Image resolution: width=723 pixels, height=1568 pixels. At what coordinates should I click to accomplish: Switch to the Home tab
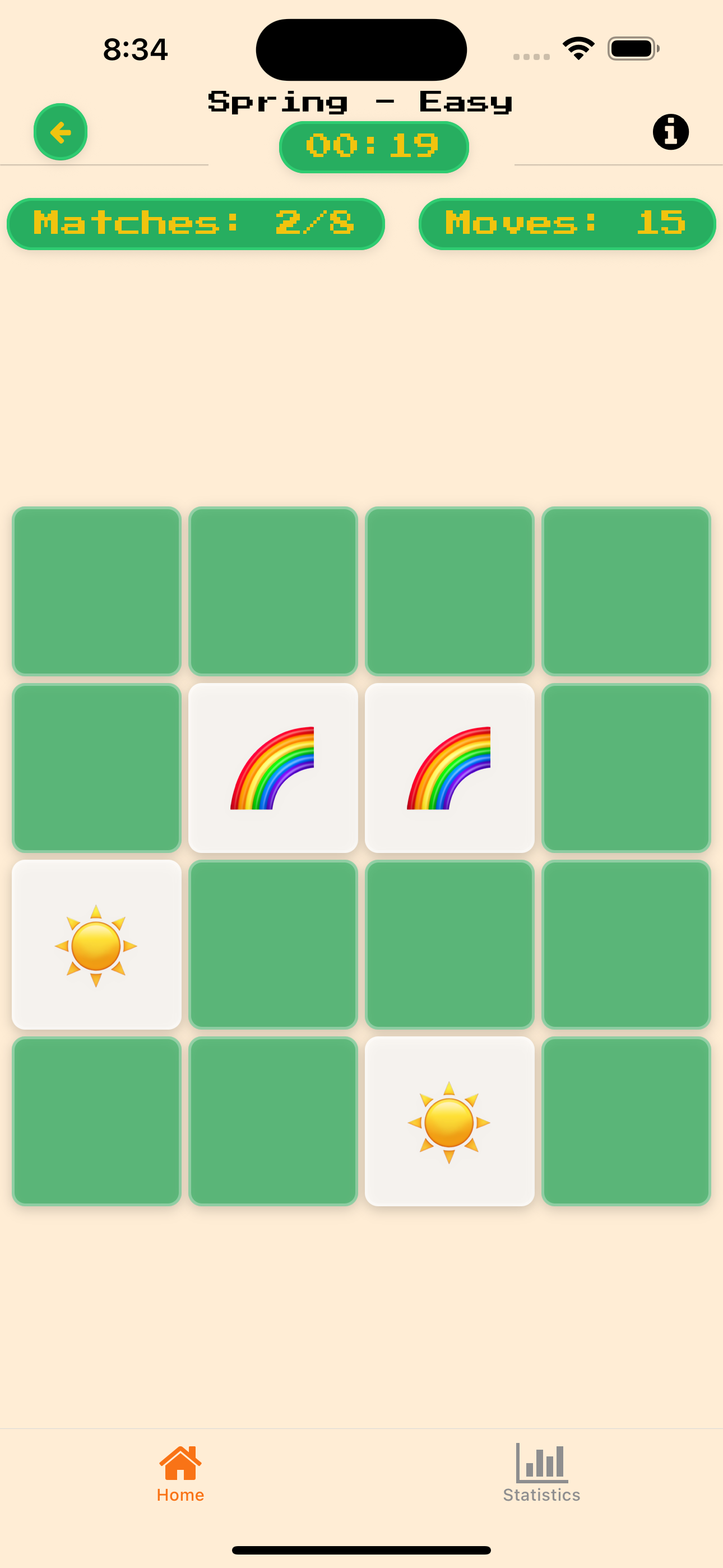[180, 1473]
